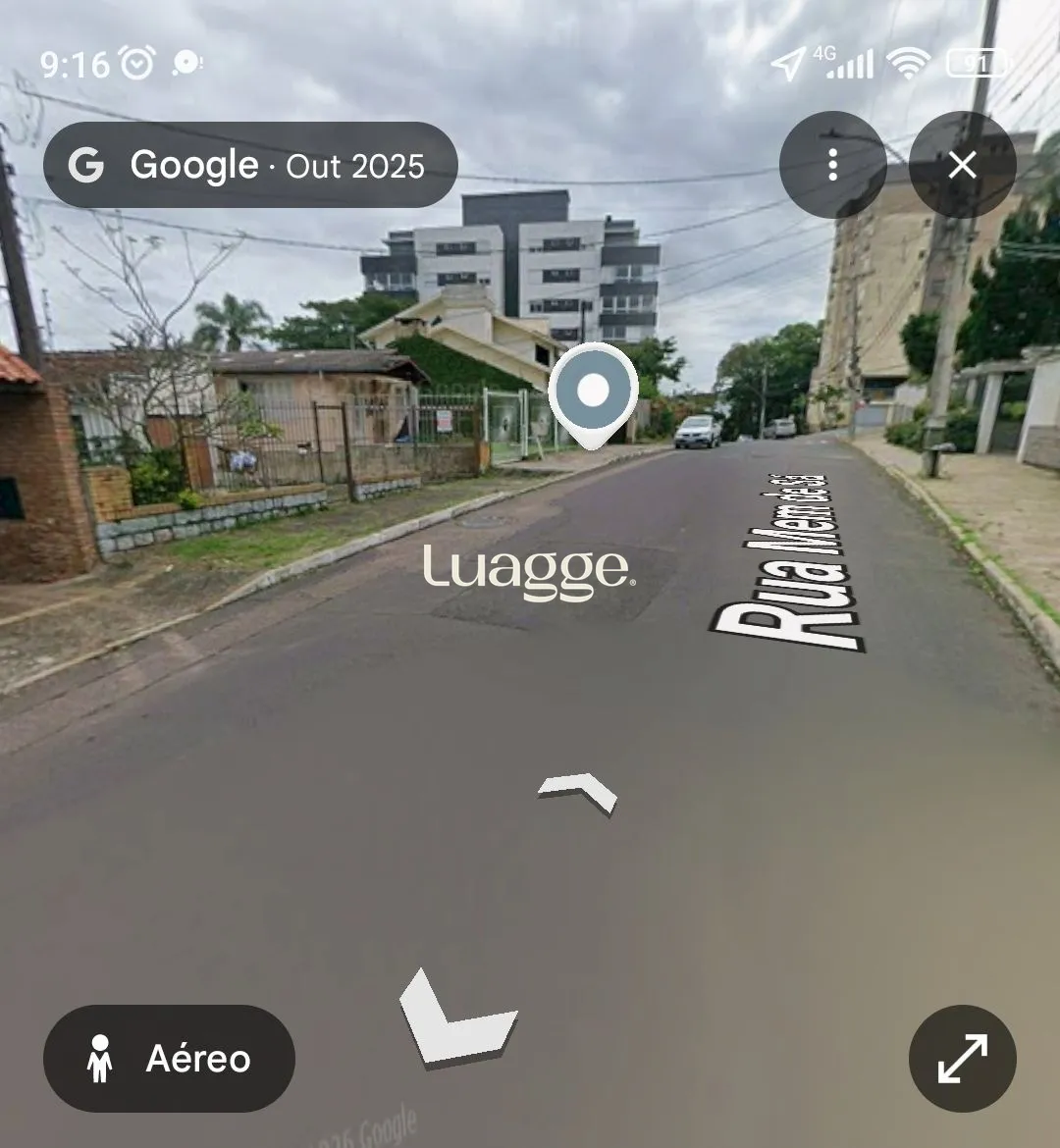Tap the Luagge location pin

click(592, 394)
